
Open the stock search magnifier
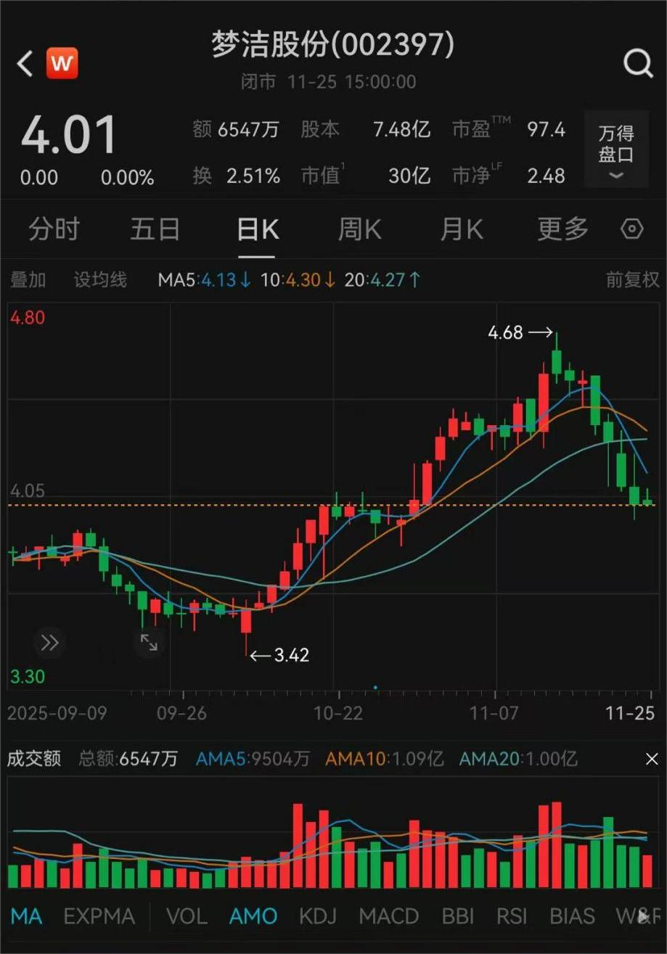637,64
